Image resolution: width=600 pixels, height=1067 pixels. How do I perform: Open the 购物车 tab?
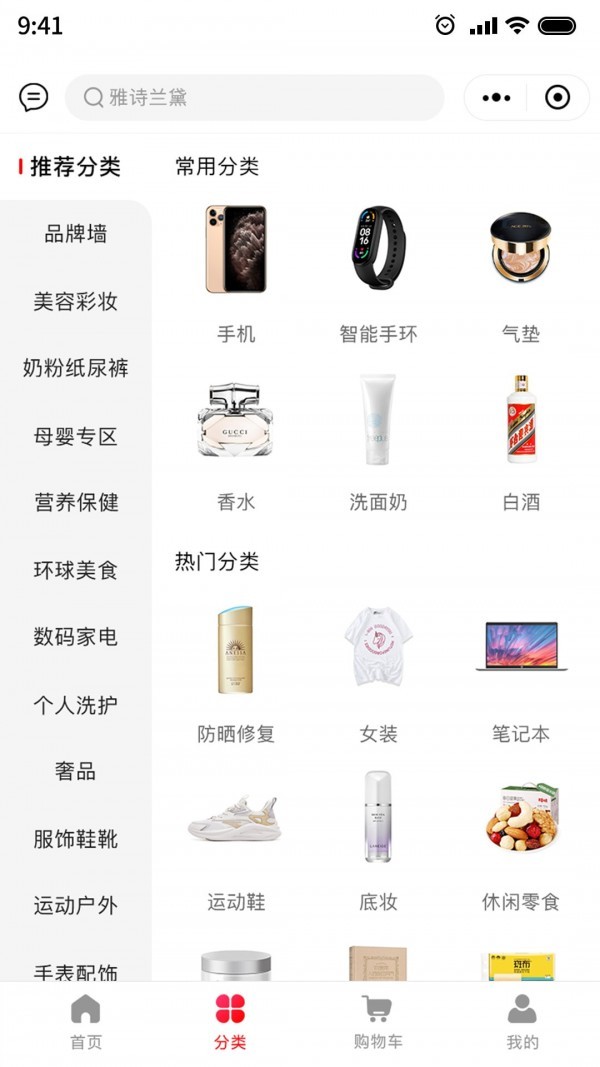click(x=378, y=1022)
